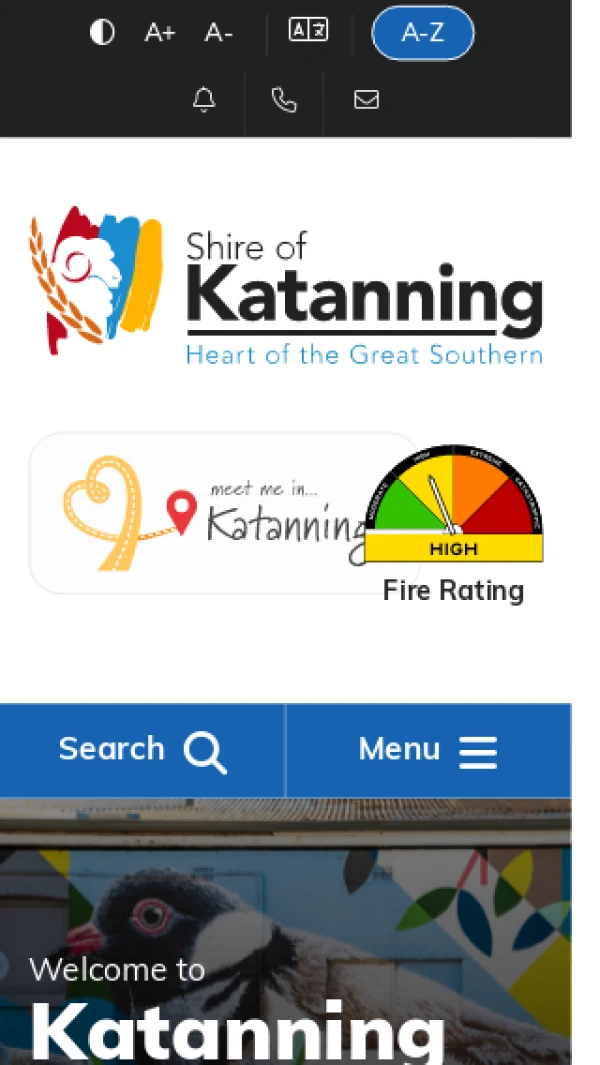
Task: View the Fire Rating details
Action: (453, 525)
